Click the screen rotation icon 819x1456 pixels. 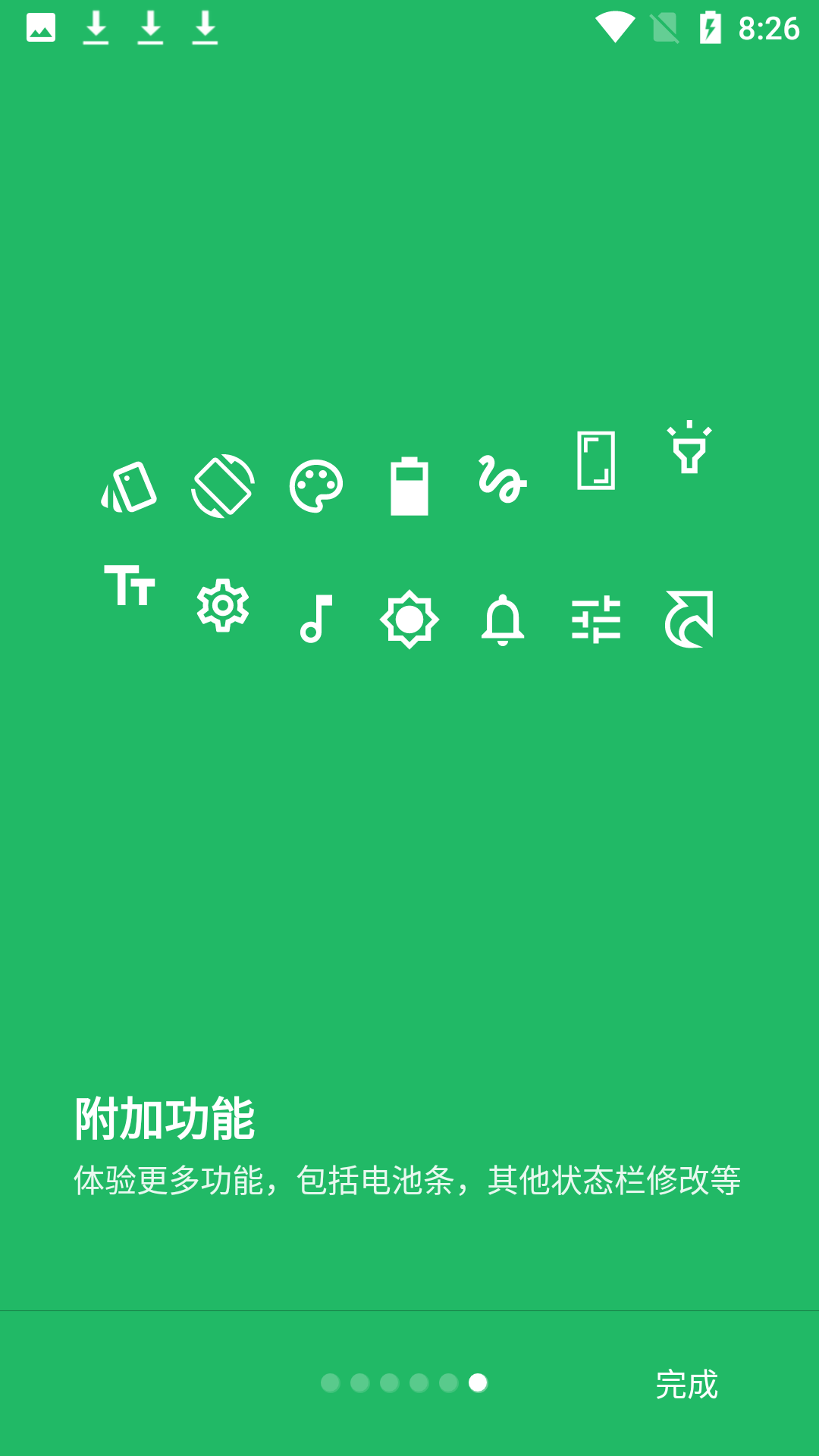click(x=222, y=485)
